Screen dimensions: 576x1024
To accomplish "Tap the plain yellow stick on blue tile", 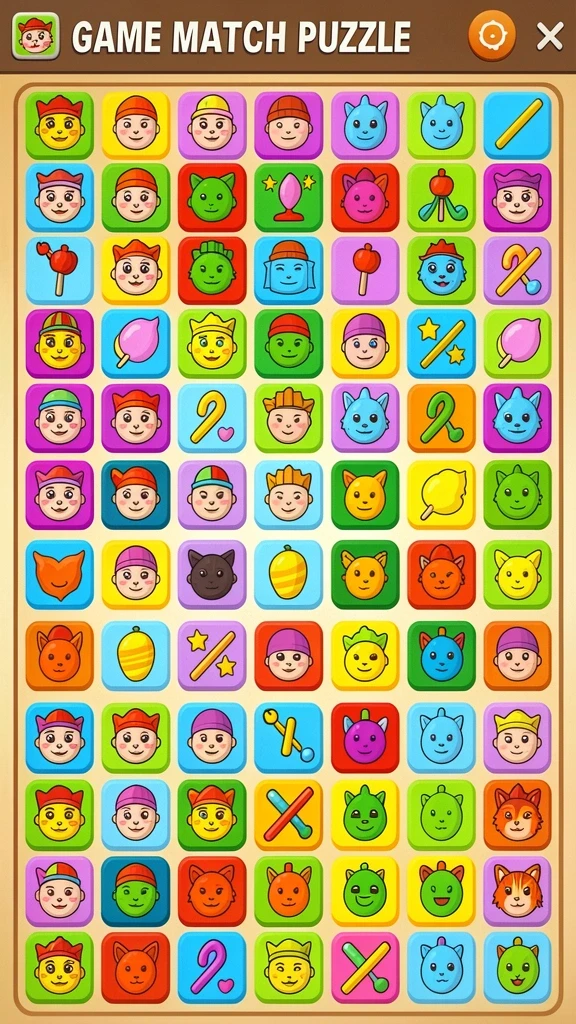I will (517, 125).
